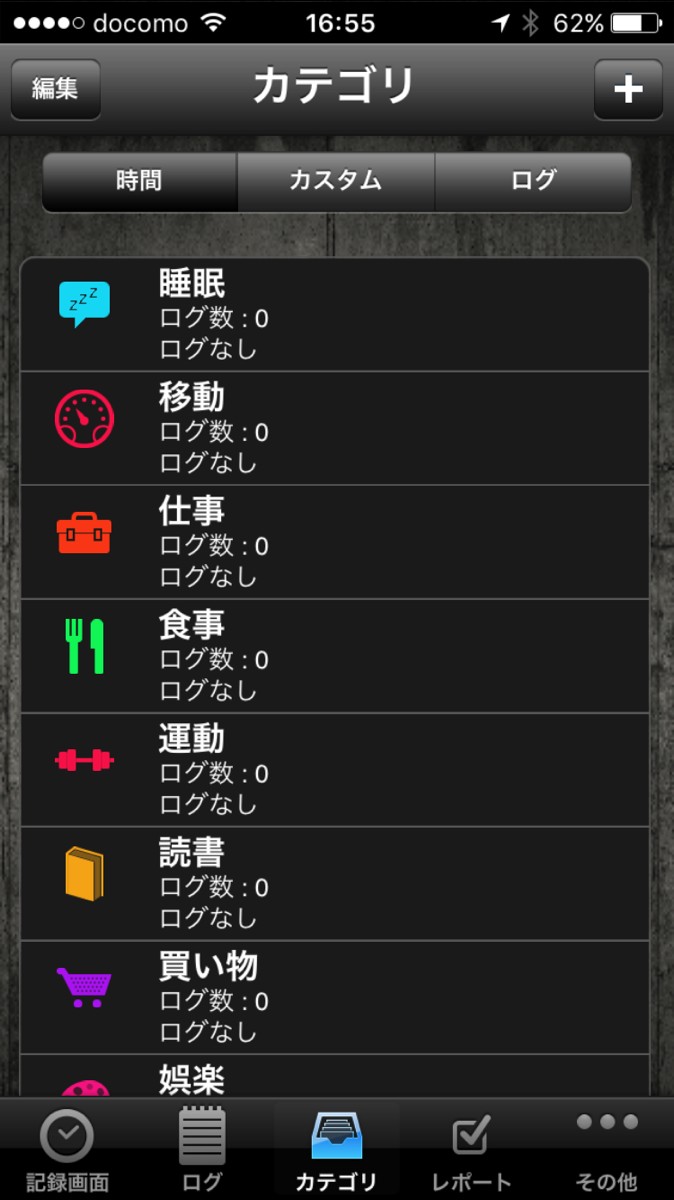Tap the 読書 category row
The image size is (674, 1200).
(335, 885)
